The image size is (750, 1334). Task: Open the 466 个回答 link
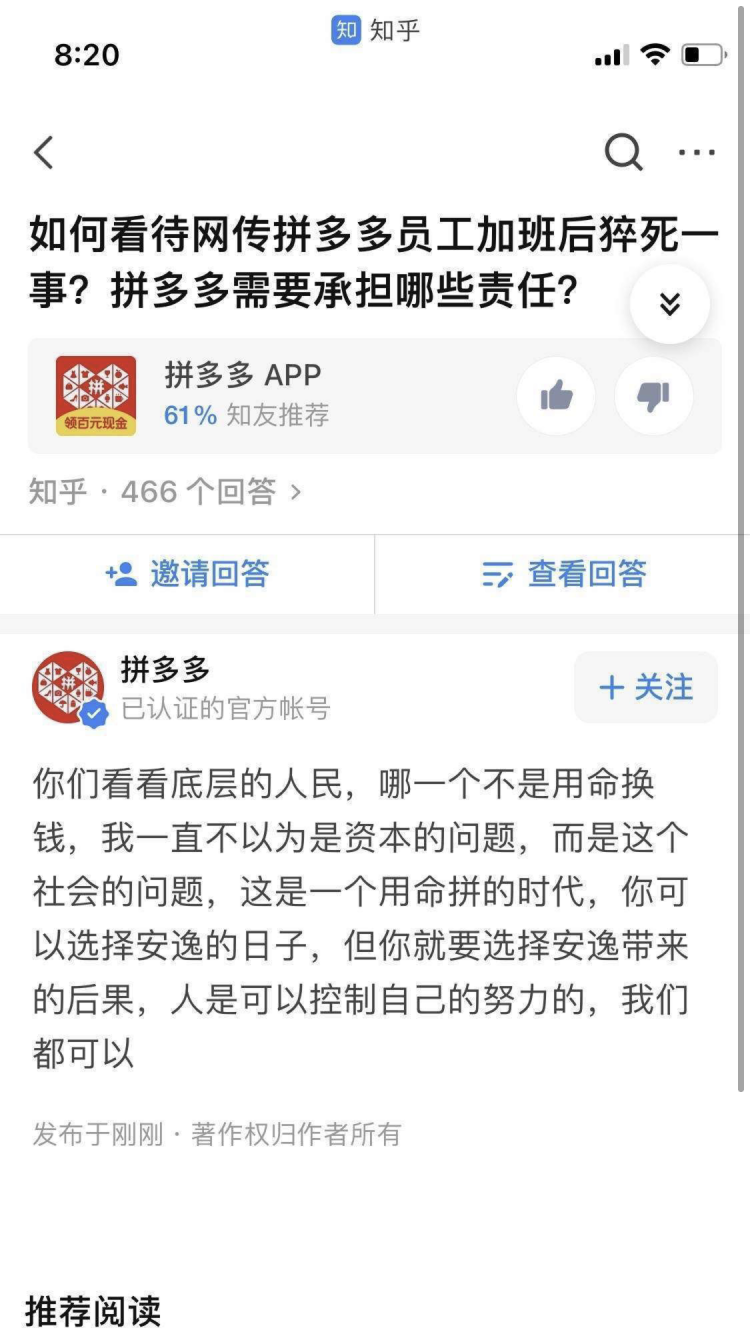pyautogui.click(x=165, y=492)
